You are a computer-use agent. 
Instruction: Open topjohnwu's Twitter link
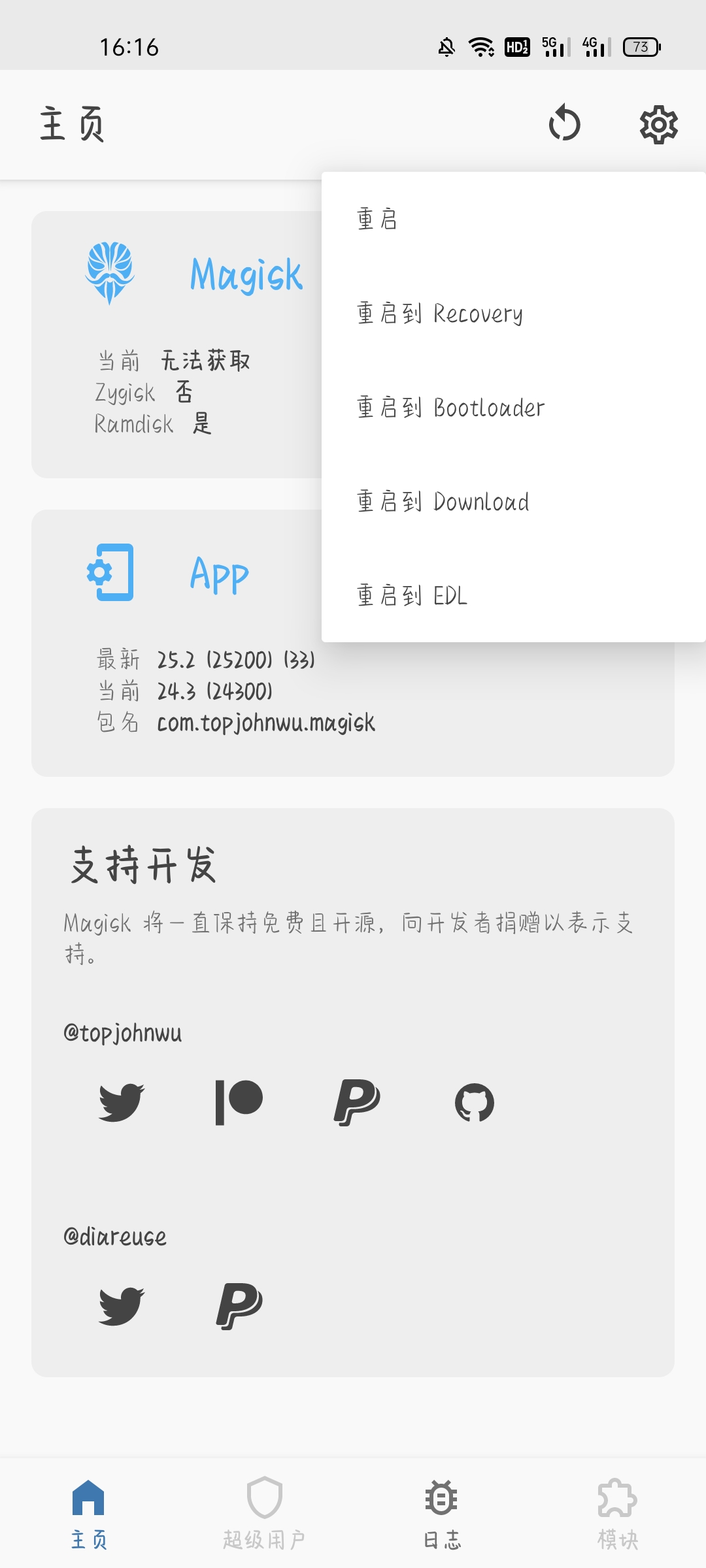click(x=122, y=1103)
